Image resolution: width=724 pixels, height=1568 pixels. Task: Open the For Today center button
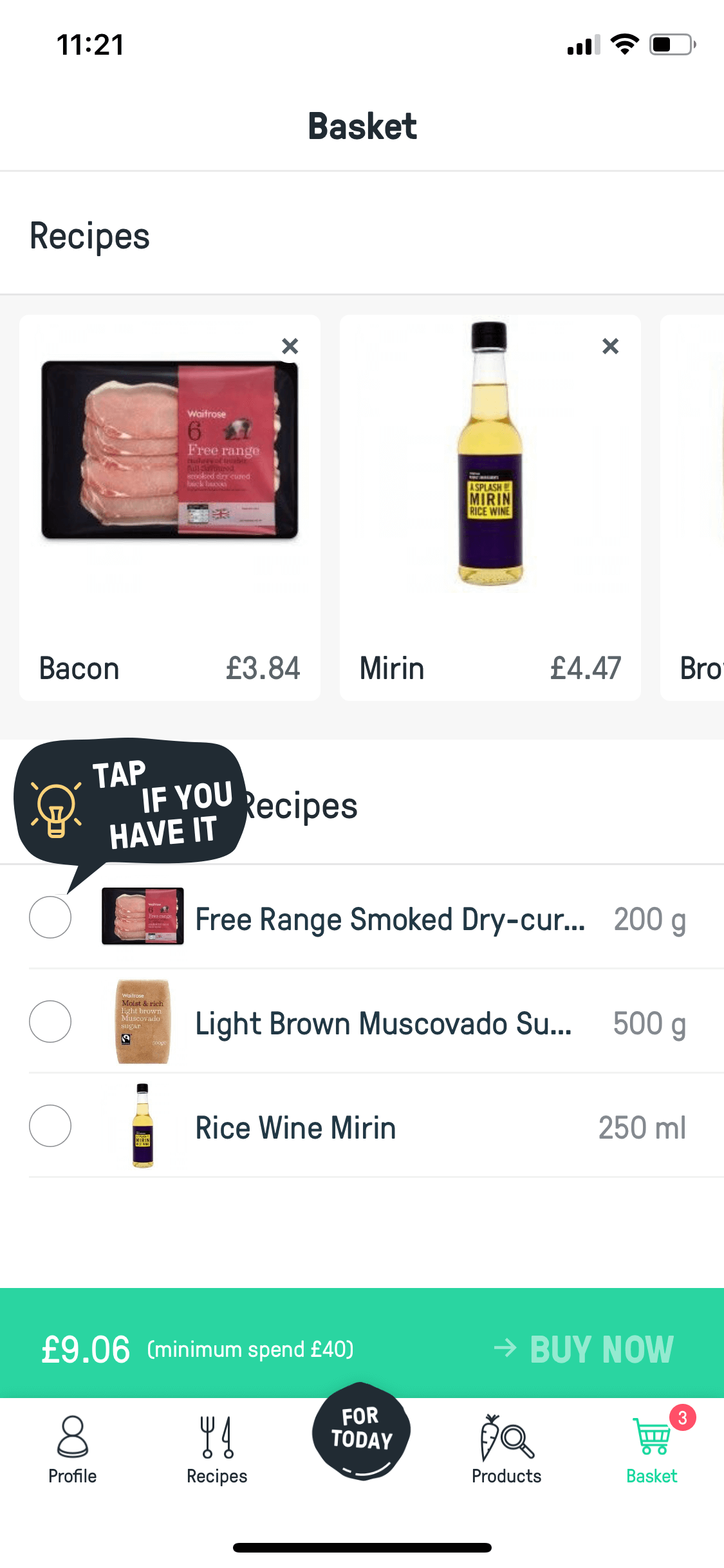(x=362, y=1432)
